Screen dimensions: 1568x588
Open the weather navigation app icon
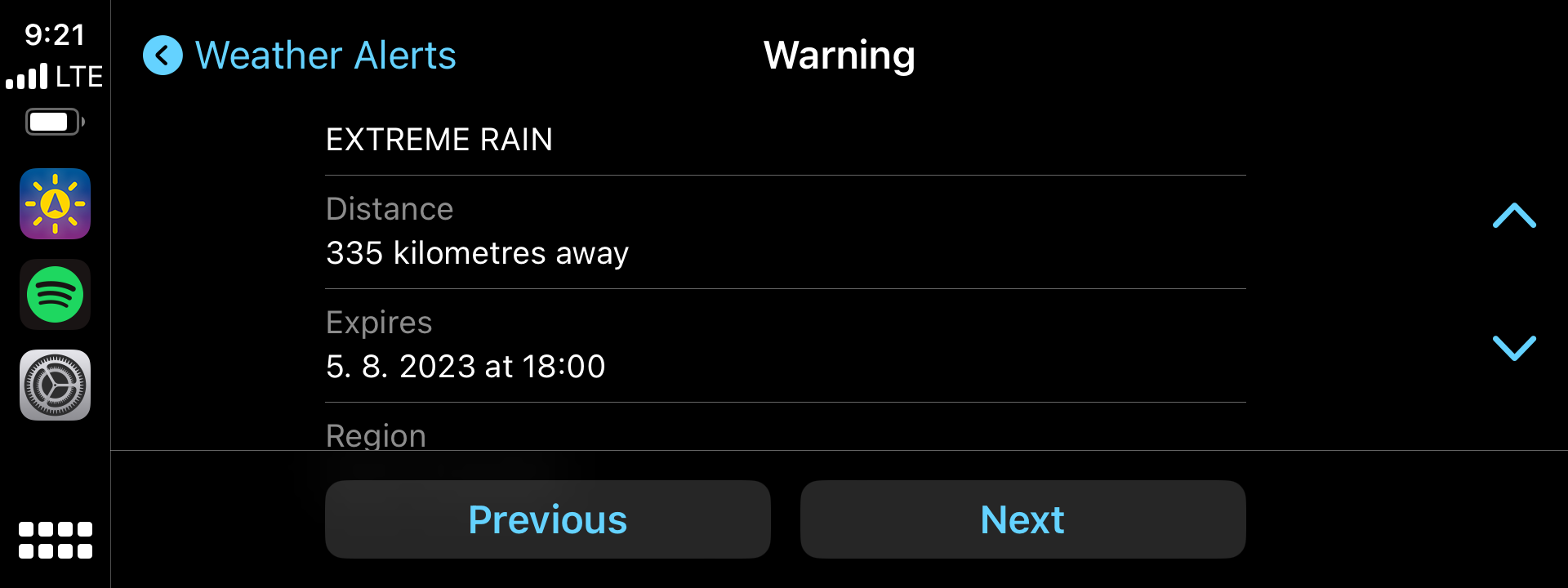55,203
